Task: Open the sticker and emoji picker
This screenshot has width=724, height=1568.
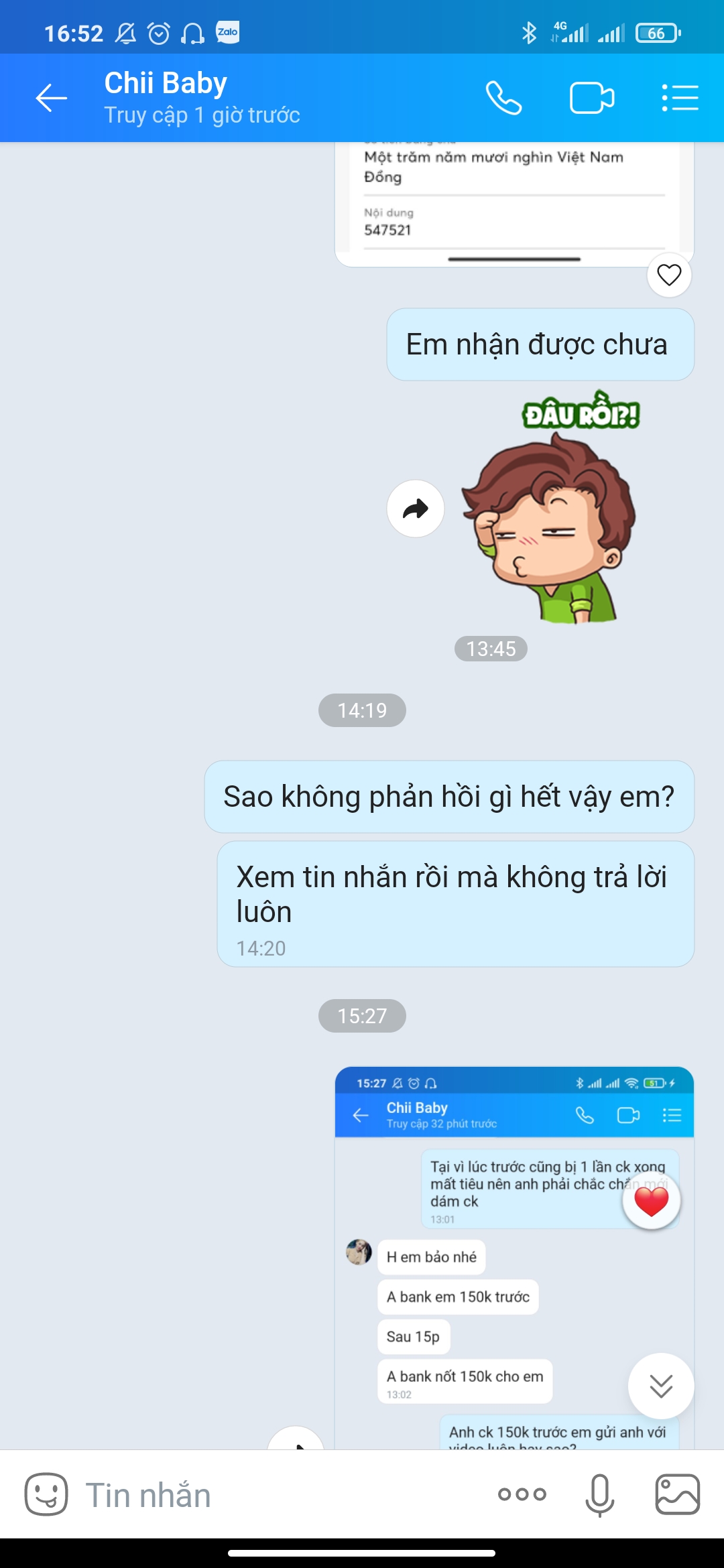Action: [46, 1494]
